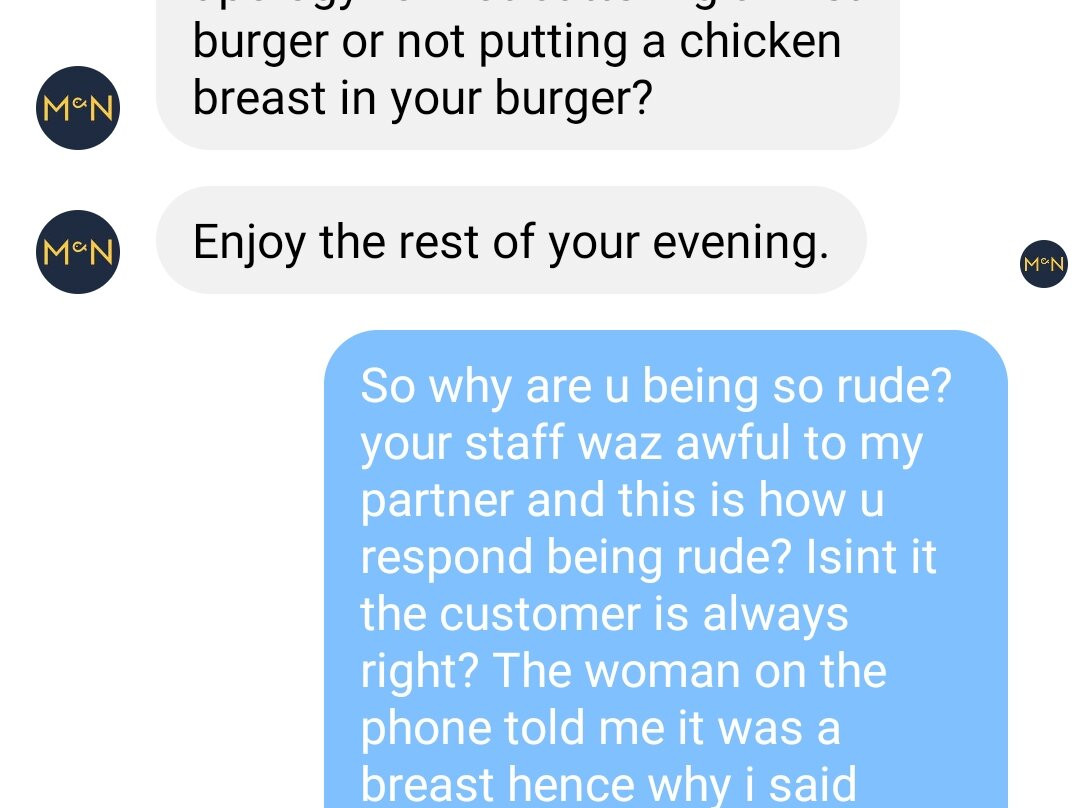Open M&N profile avatar beside burger message
1080x808 pixels.
(x=78, y=108)
